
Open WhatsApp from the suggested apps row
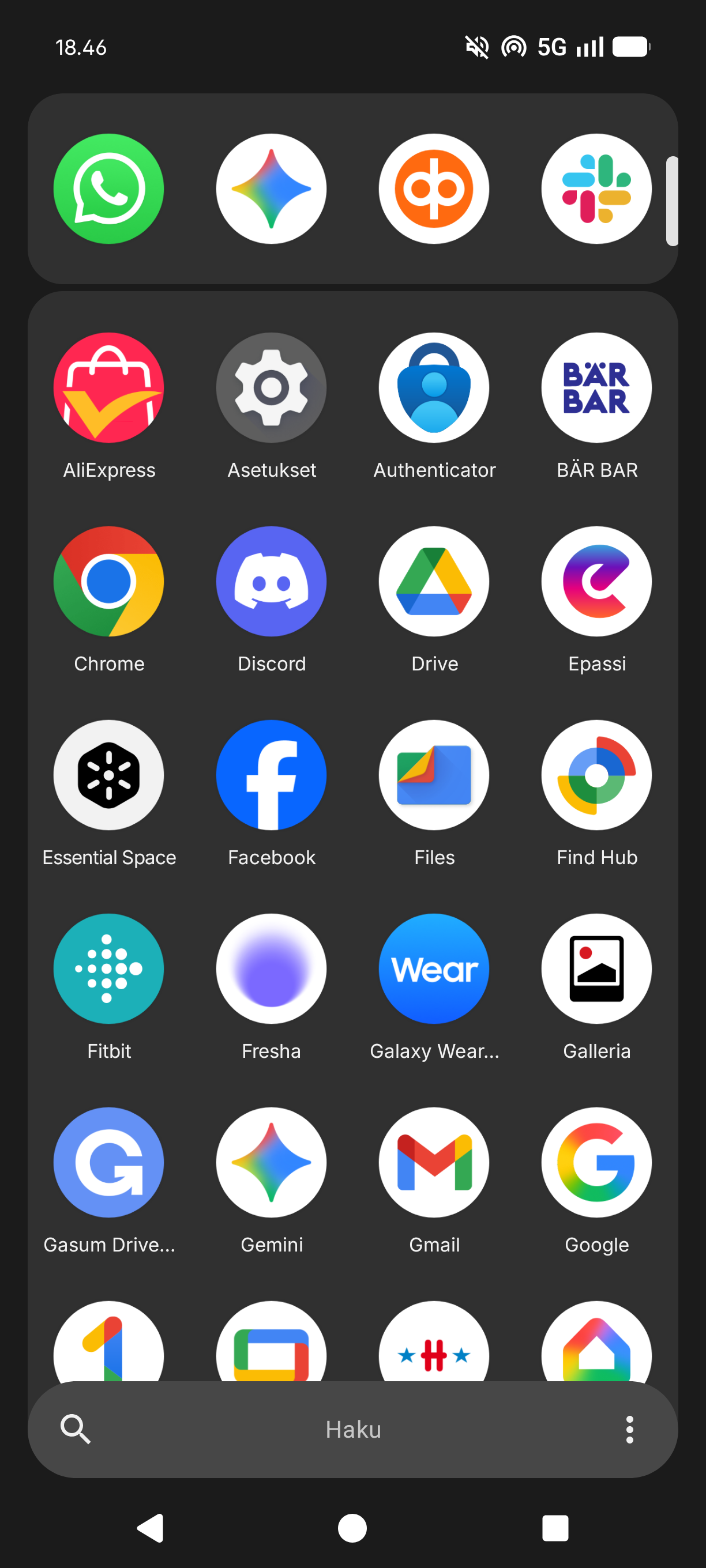(108, 189)
